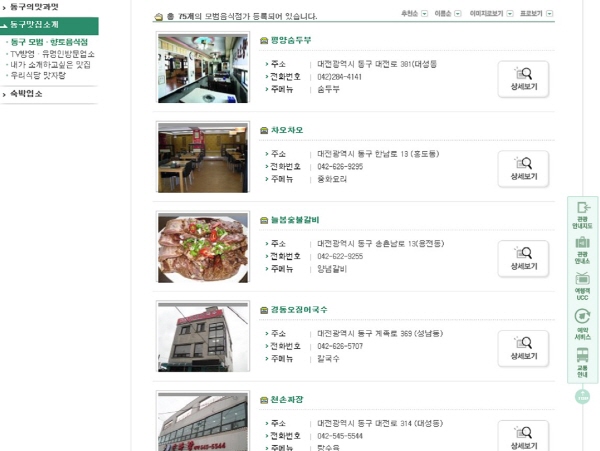Open 상세보기 for 평양숨두부
600x451 pixels.
(x=523, y=78)
